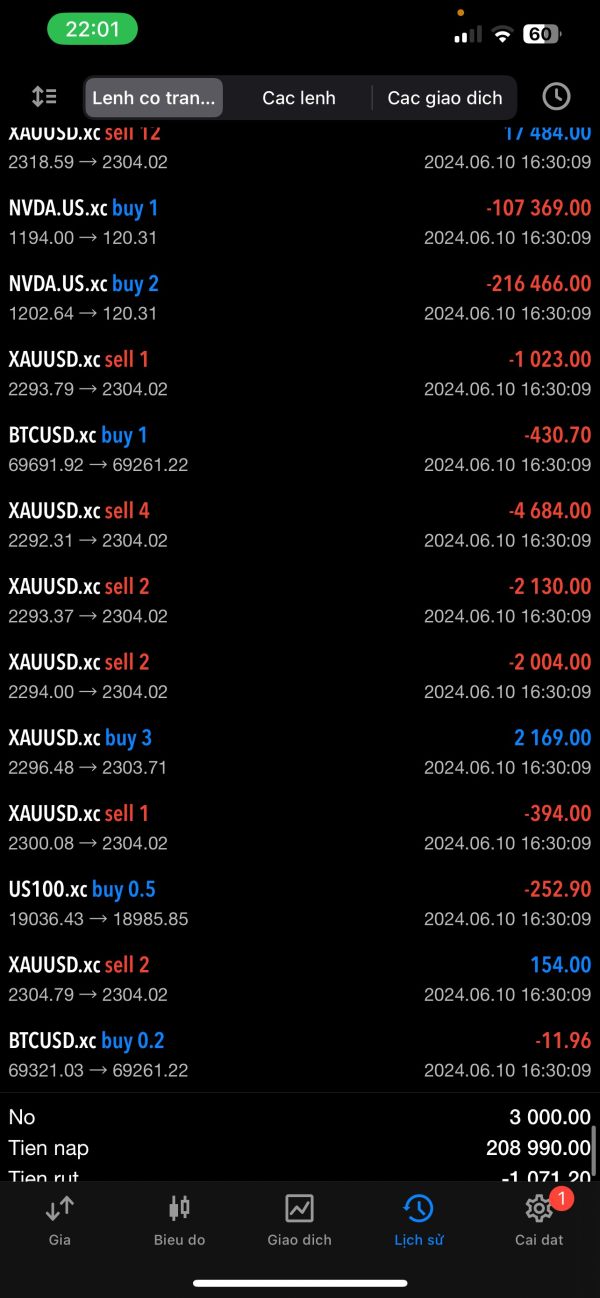This screenshot has width=600, height=1298.
Task: Open the Cai dat settings tab
Action: (x=539, y=1220)
